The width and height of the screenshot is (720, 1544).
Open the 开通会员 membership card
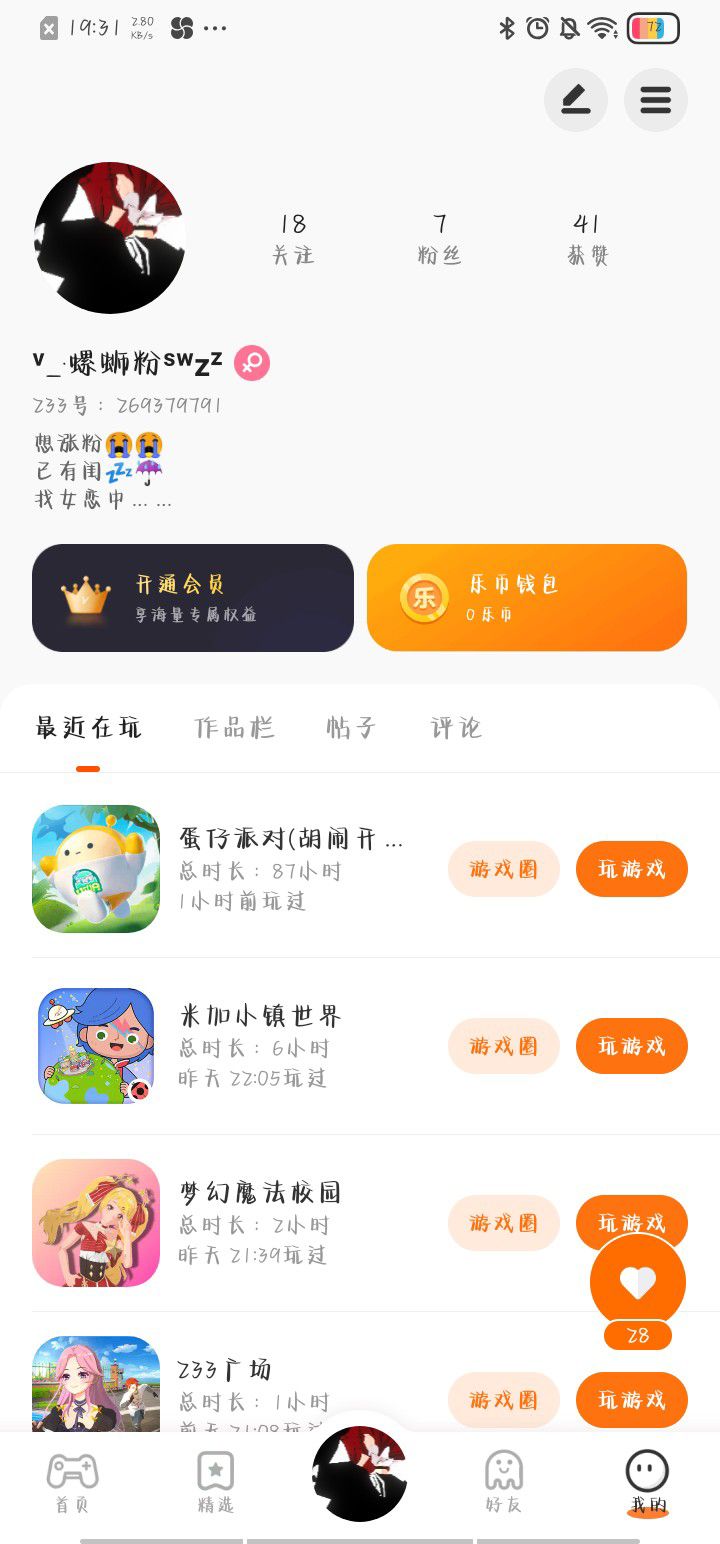click(193, 598)
